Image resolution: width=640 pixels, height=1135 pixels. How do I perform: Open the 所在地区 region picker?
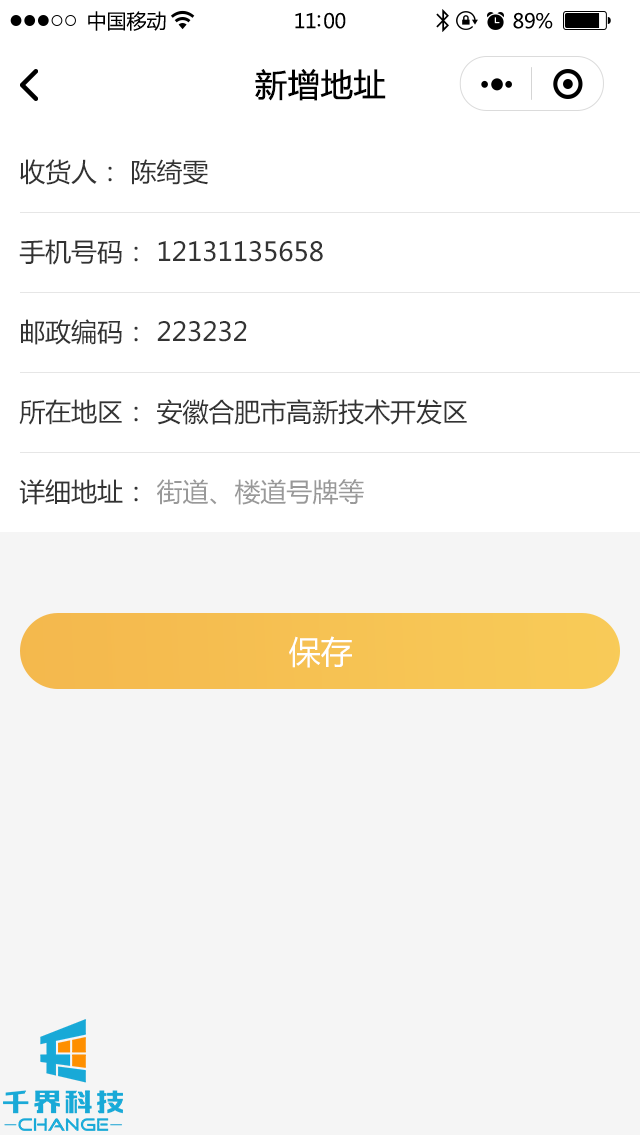coord(390,412)
